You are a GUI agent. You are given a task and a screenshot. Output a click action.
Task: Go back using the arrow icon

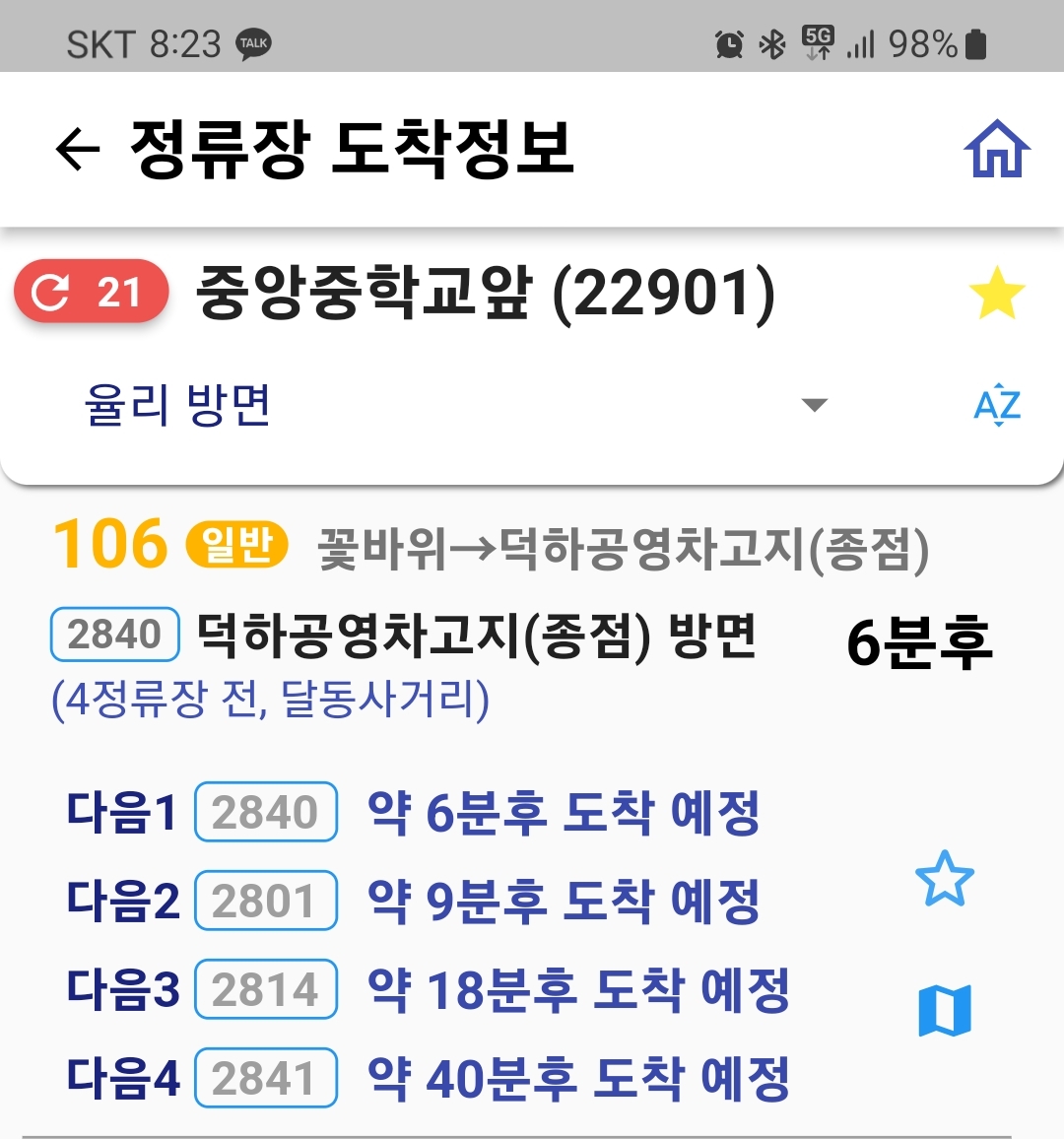(78, 150)
